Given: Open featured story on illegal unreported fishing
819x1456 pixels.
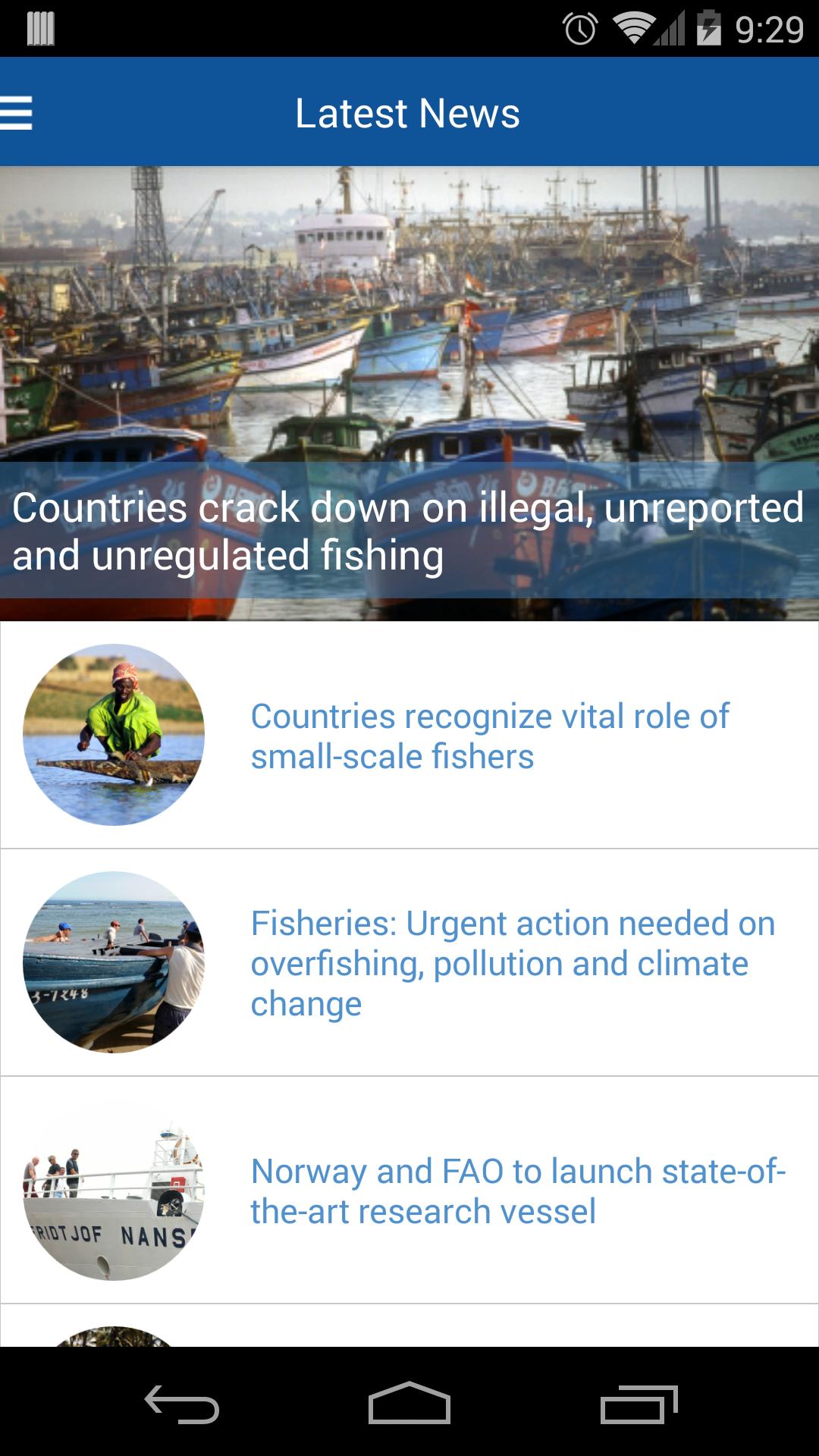Looking at the screenshot, I should tap(408, 531).
